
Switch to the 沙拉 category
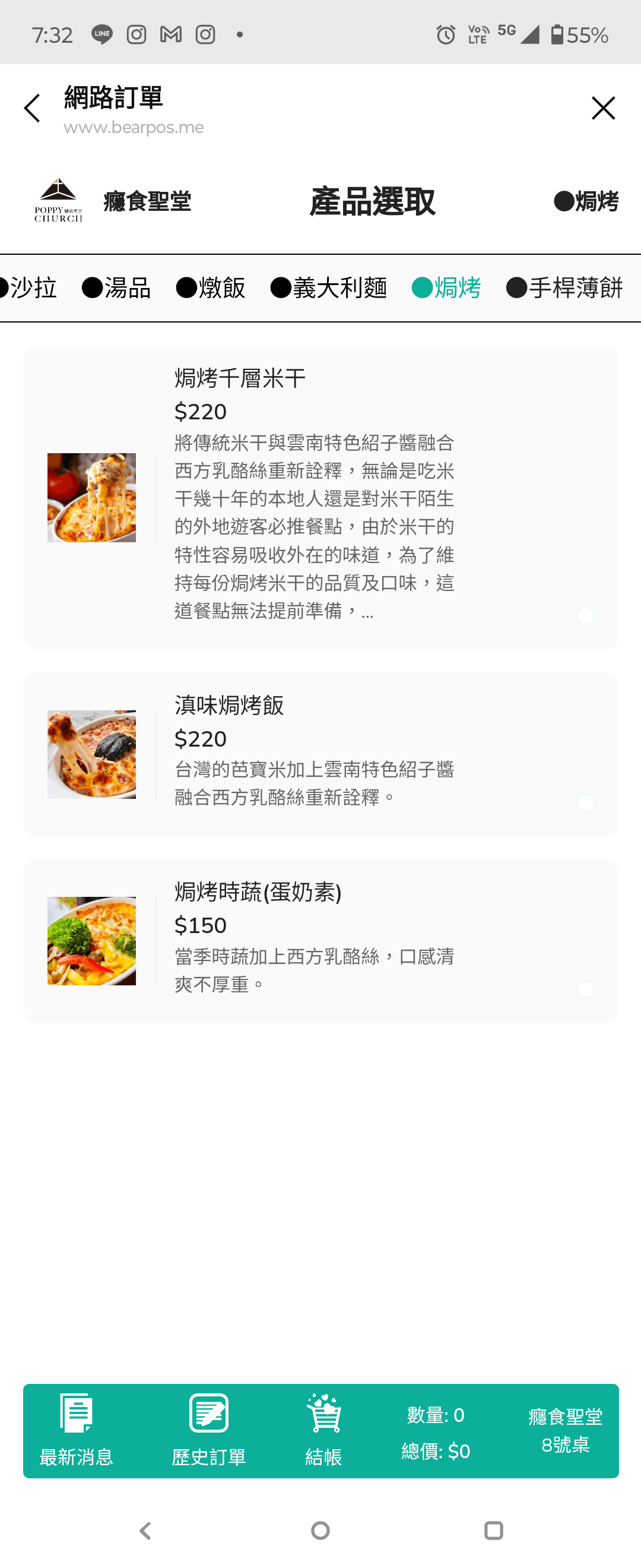29,288
